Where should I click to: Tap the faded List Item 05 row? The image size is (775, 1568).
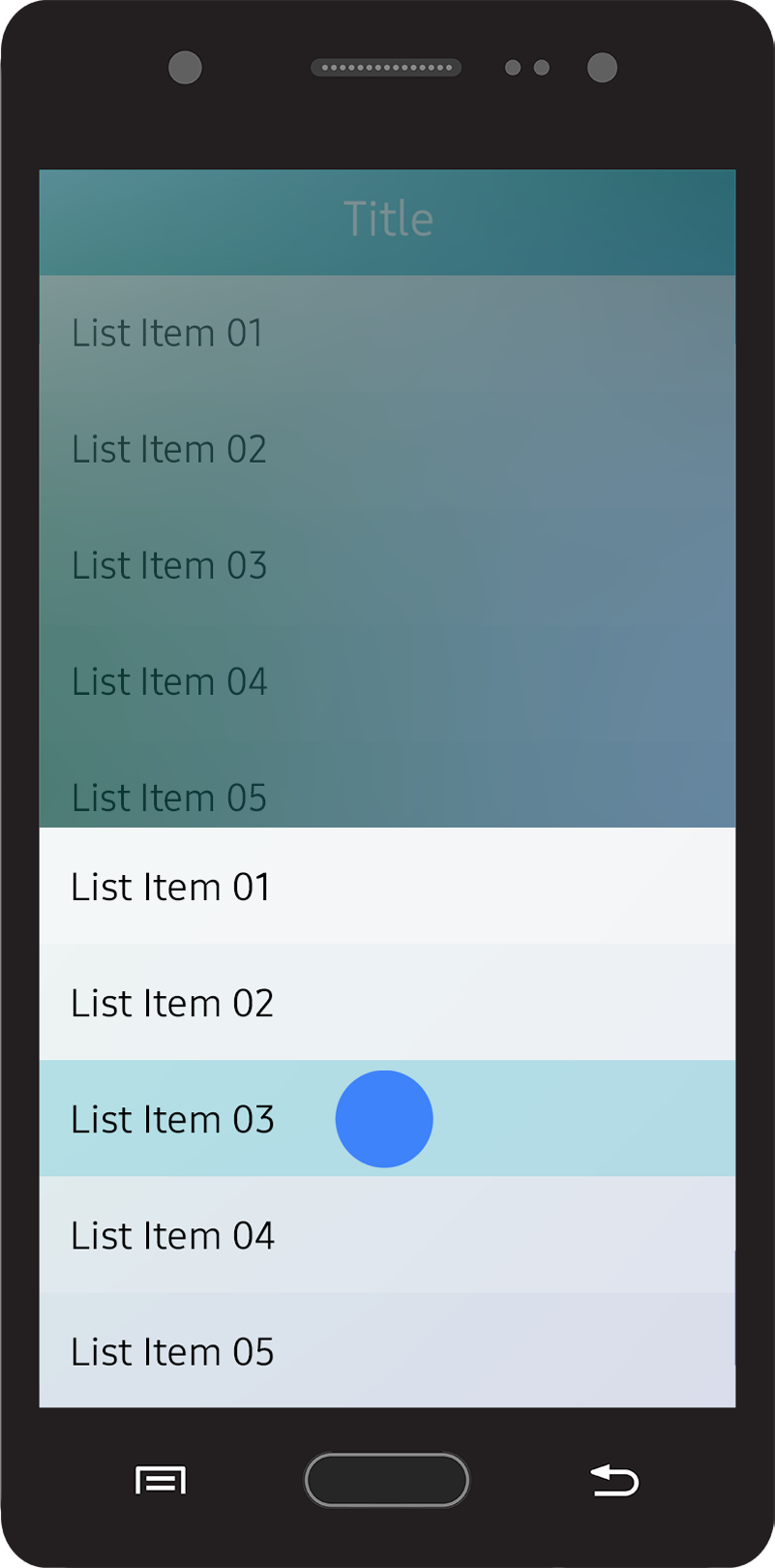click(168, 797)
